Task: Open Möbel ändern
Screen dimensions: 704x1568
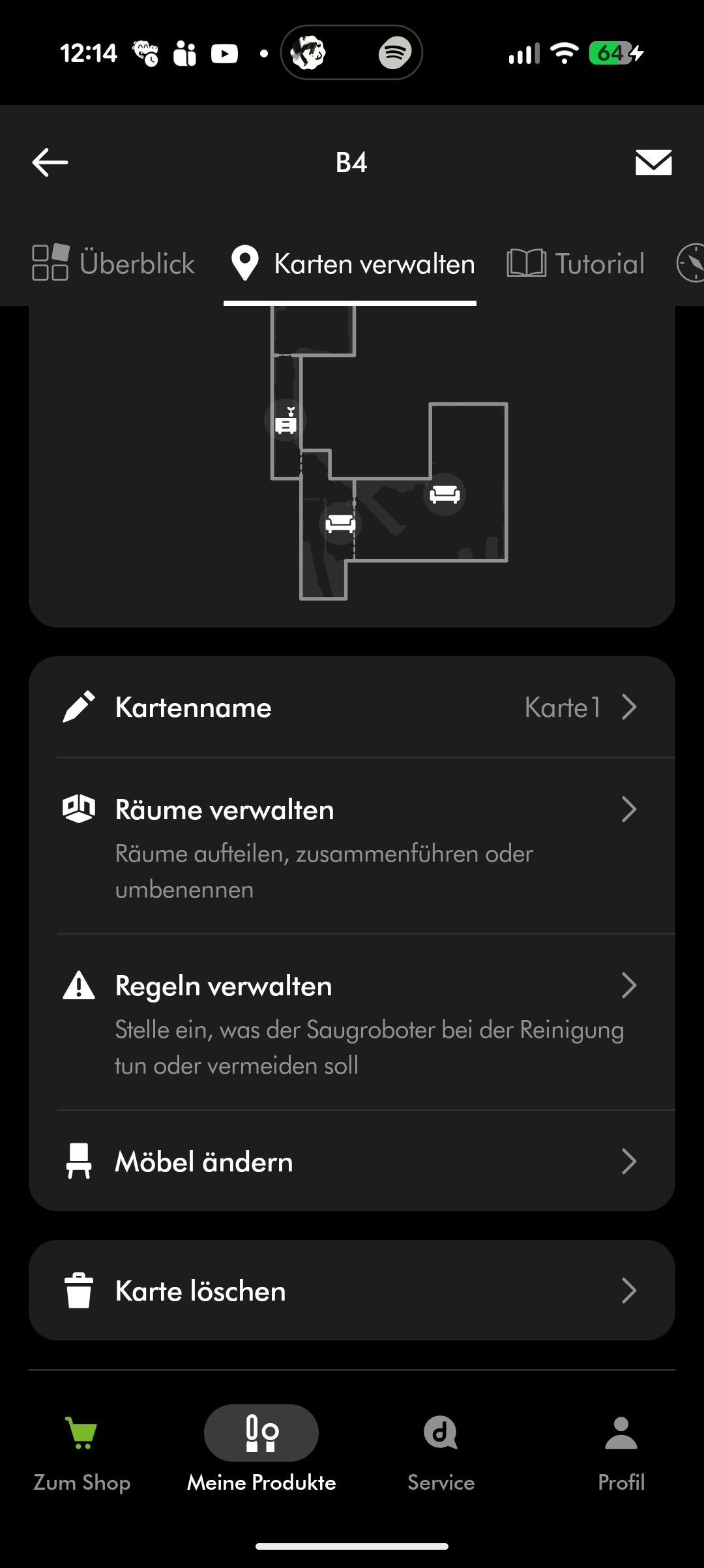Action: 352,1162
